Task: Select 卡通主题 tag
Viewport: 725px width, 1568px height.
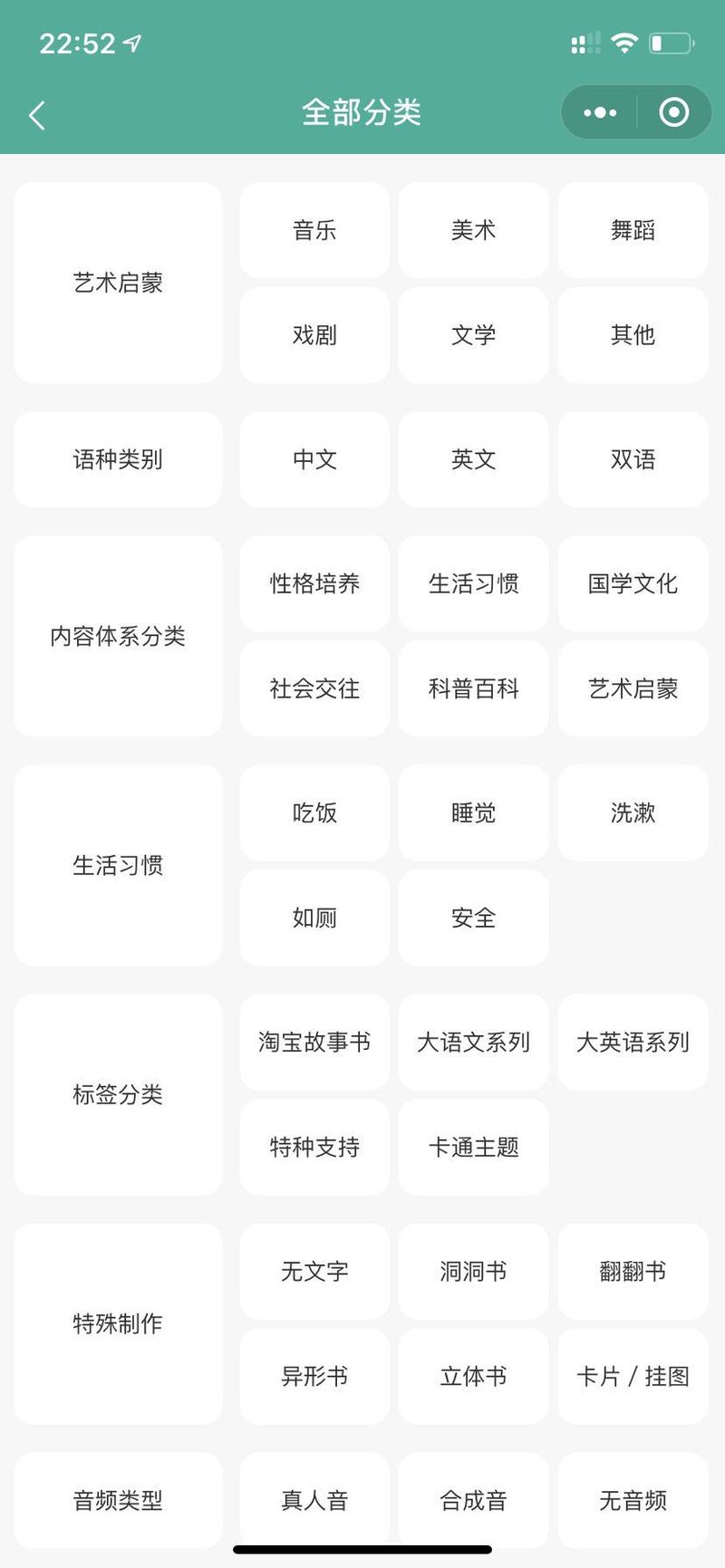Action: coord(473,1147)
